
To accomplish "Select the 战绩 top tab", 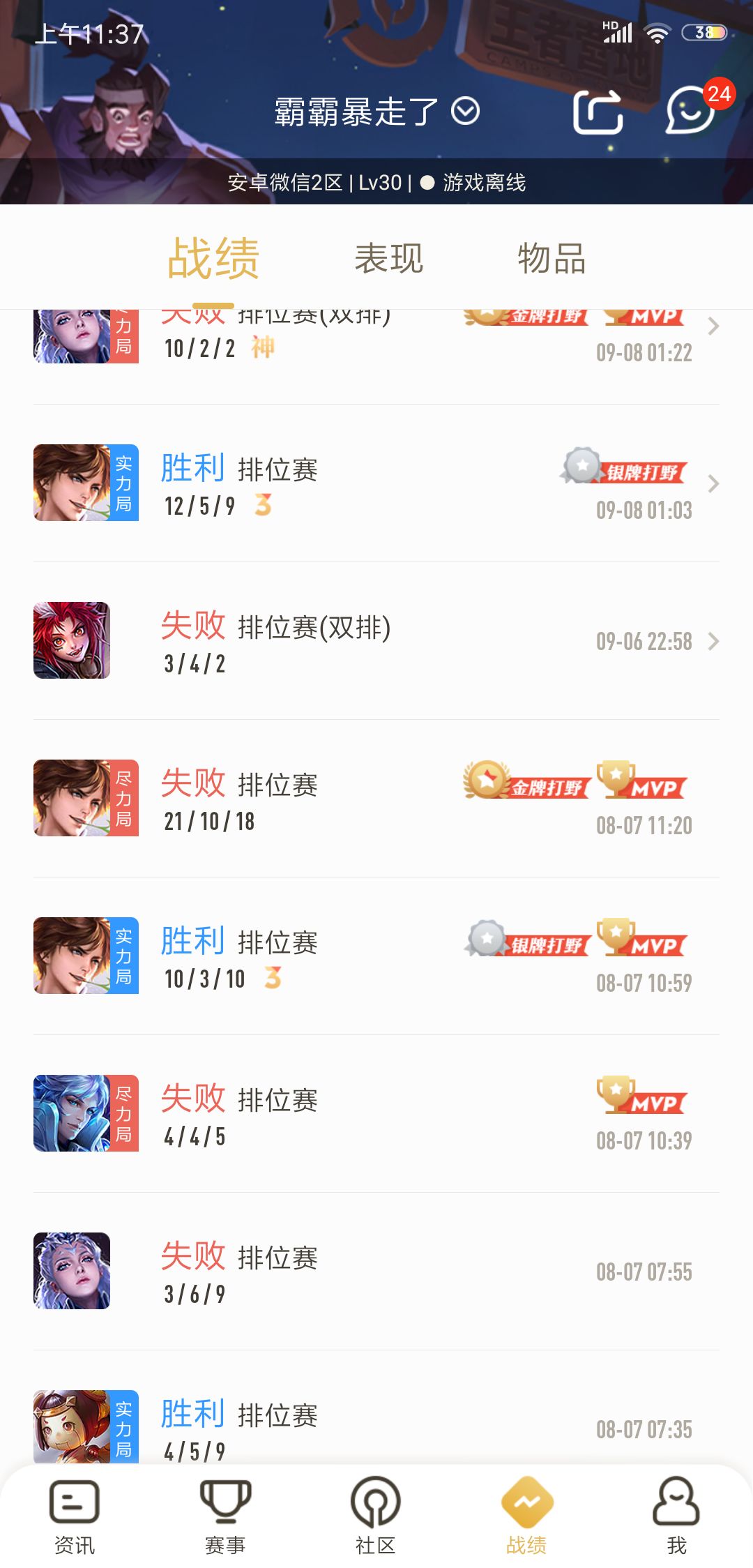I will [213, 258].
